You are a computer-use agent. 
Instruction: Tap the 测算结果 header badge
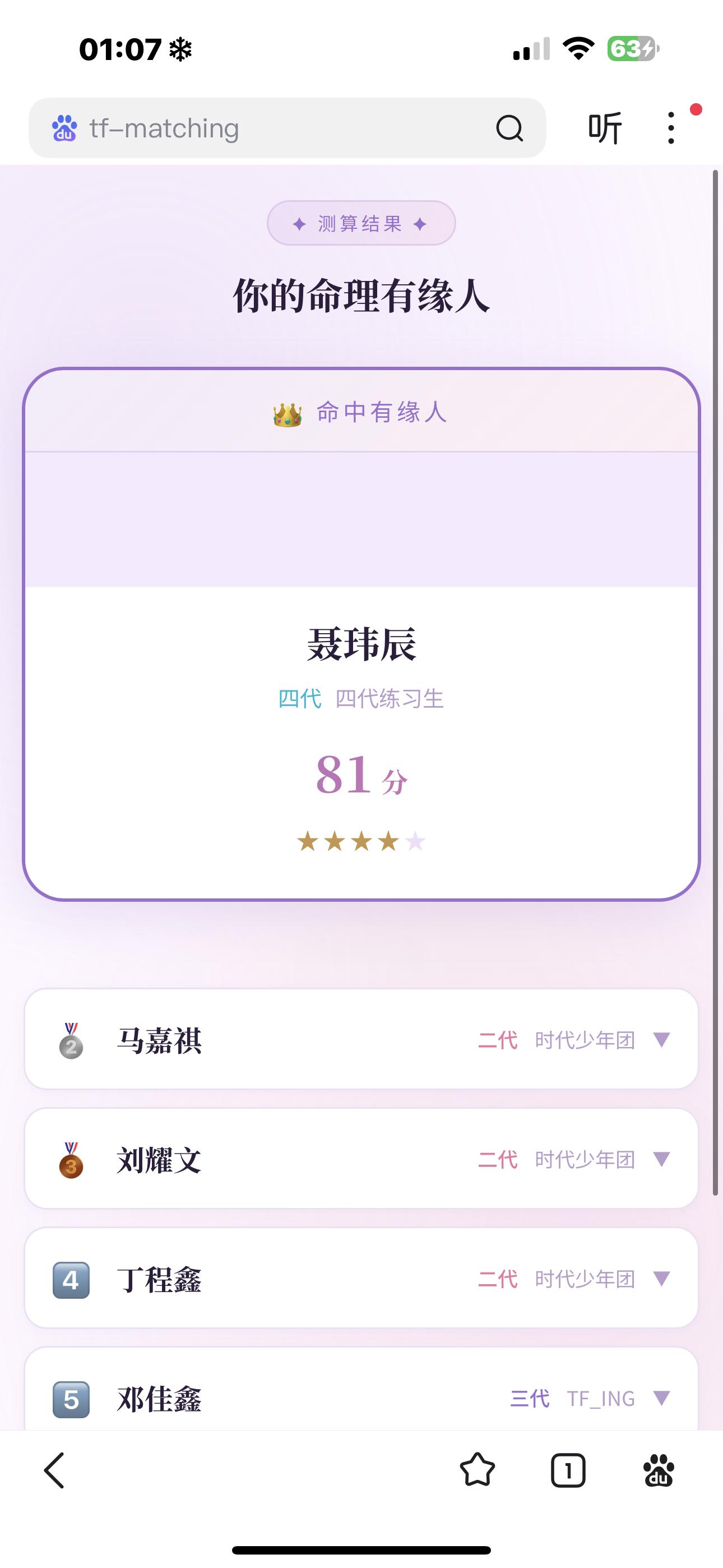pos(361,223)
